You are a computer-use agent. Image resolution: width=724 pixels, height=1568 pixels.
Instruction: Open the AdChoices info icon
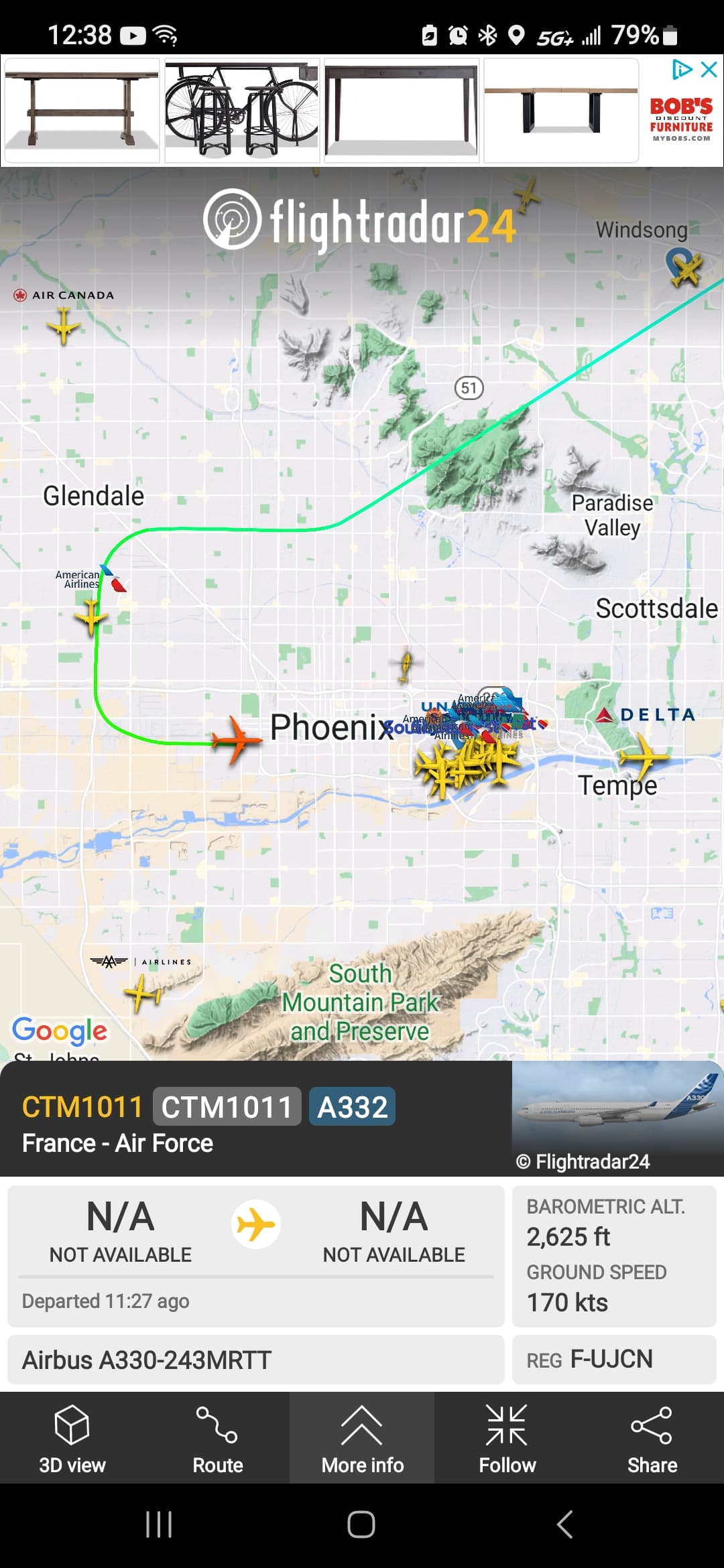coord(682,69)
